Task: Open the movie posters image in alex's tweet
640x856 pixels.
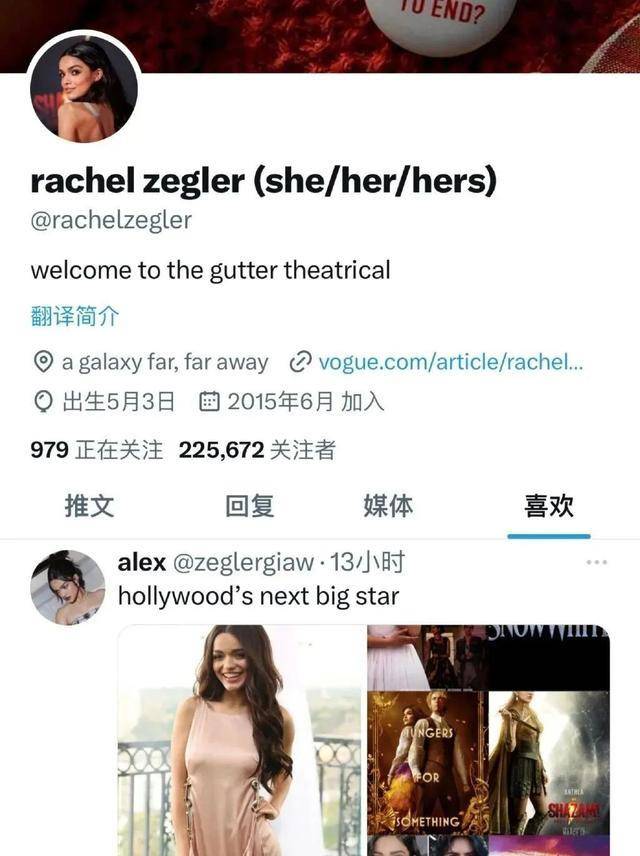Action: pyautogui.click(x=488, y=740)
